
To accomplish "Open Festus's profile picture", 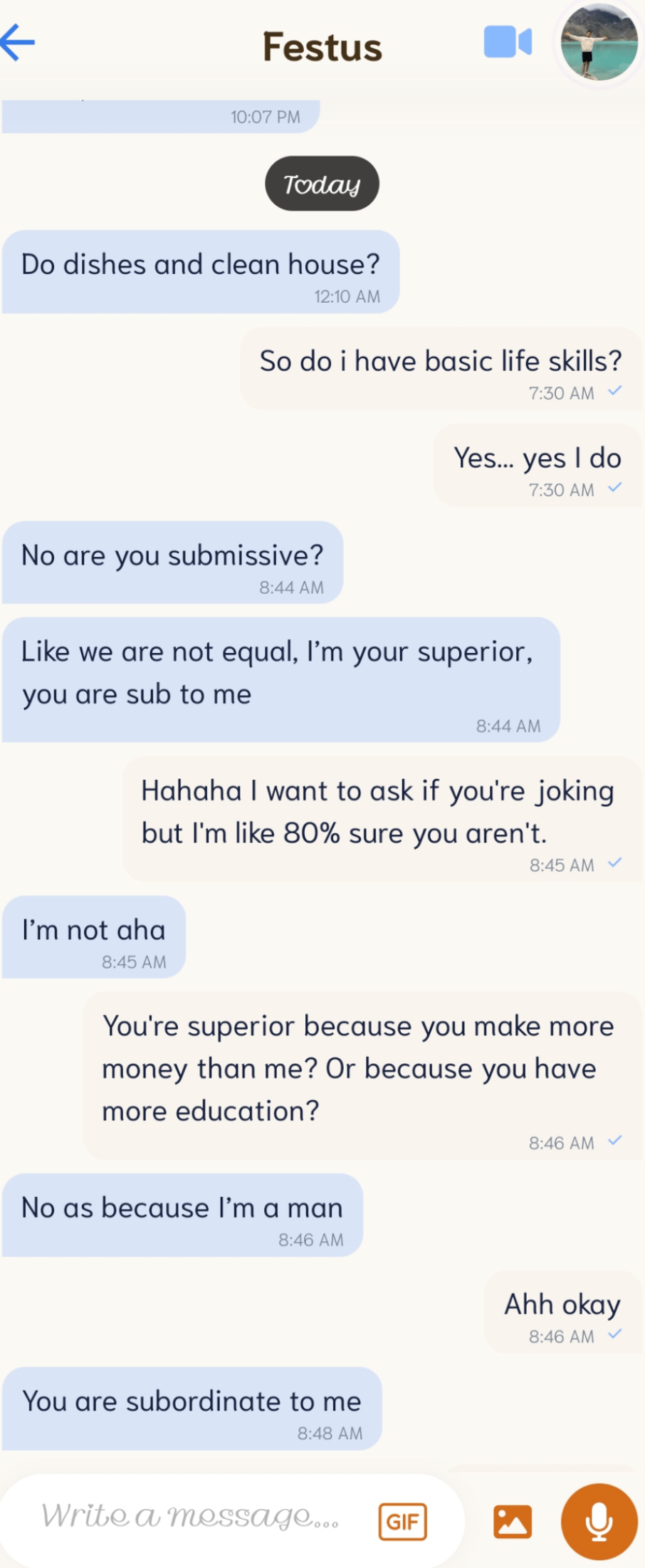I will (x=599, y=43).
